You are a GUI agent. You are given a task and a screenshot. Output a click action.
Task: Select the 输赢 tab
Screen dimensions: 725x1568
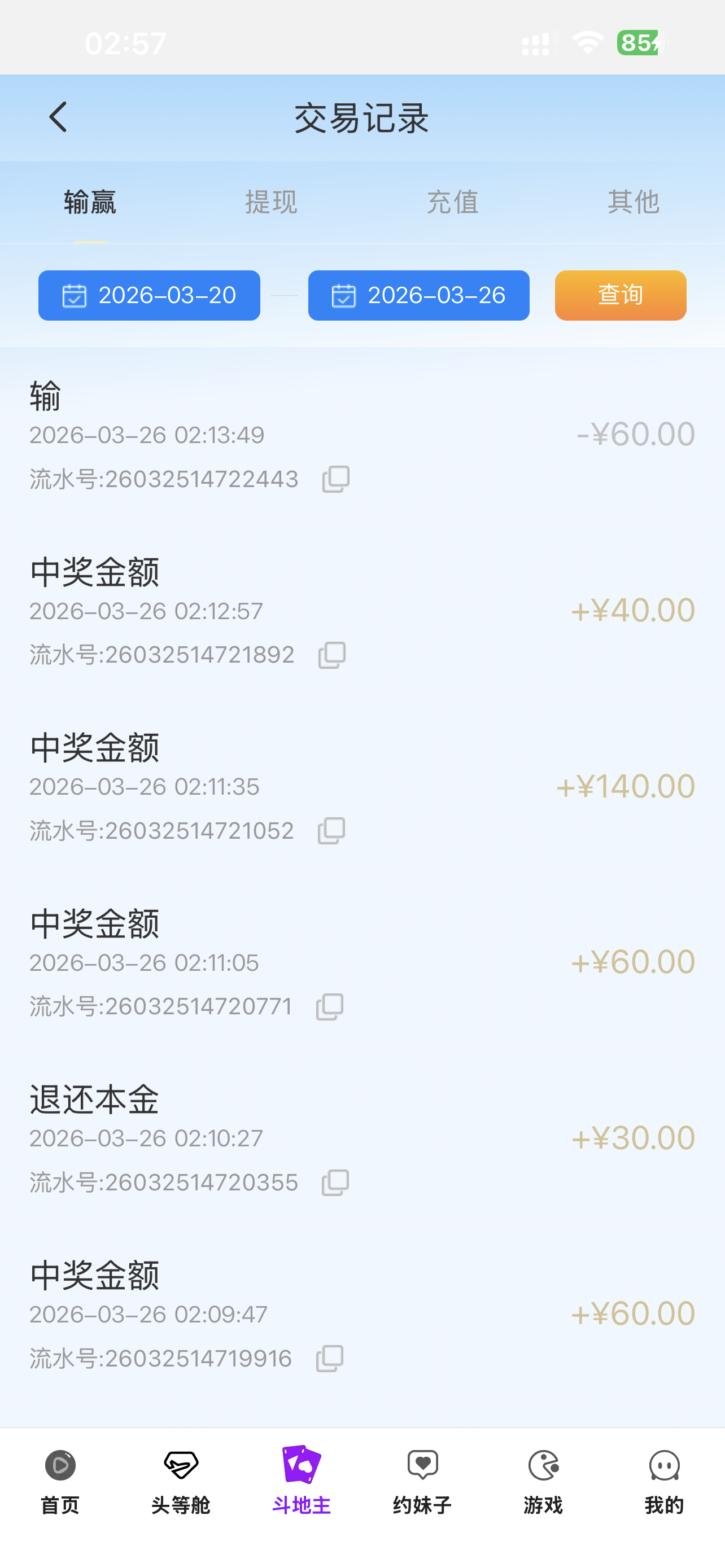[x=90, y=202]
